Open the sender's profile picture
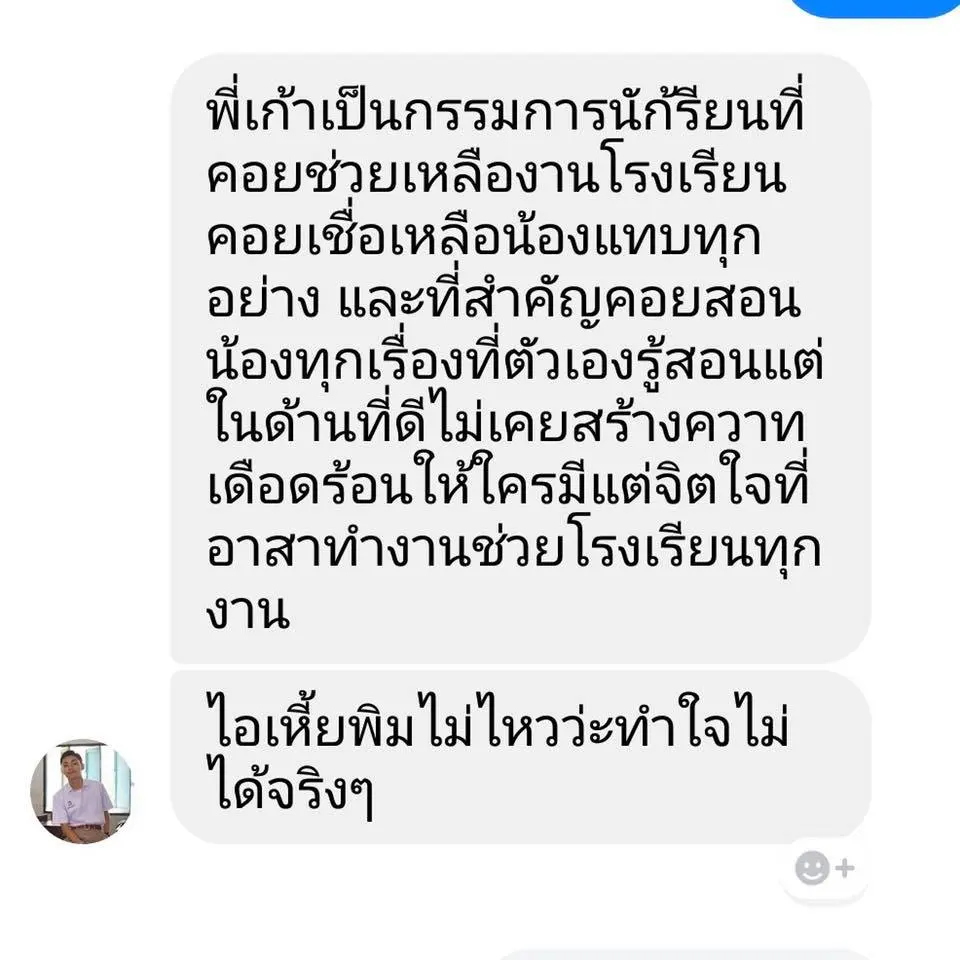 (x=82, y=793)
